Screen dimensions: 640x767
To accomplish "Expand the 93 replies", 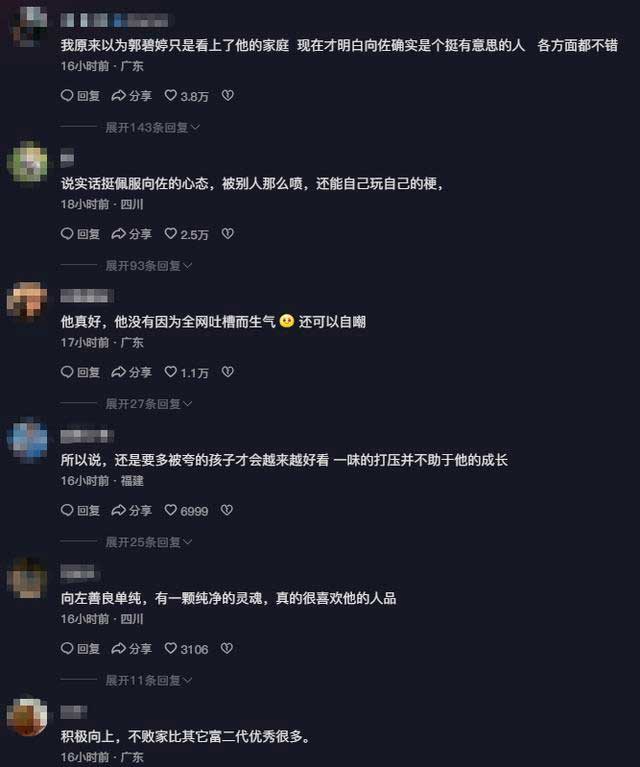I will (x=148, y=266).
